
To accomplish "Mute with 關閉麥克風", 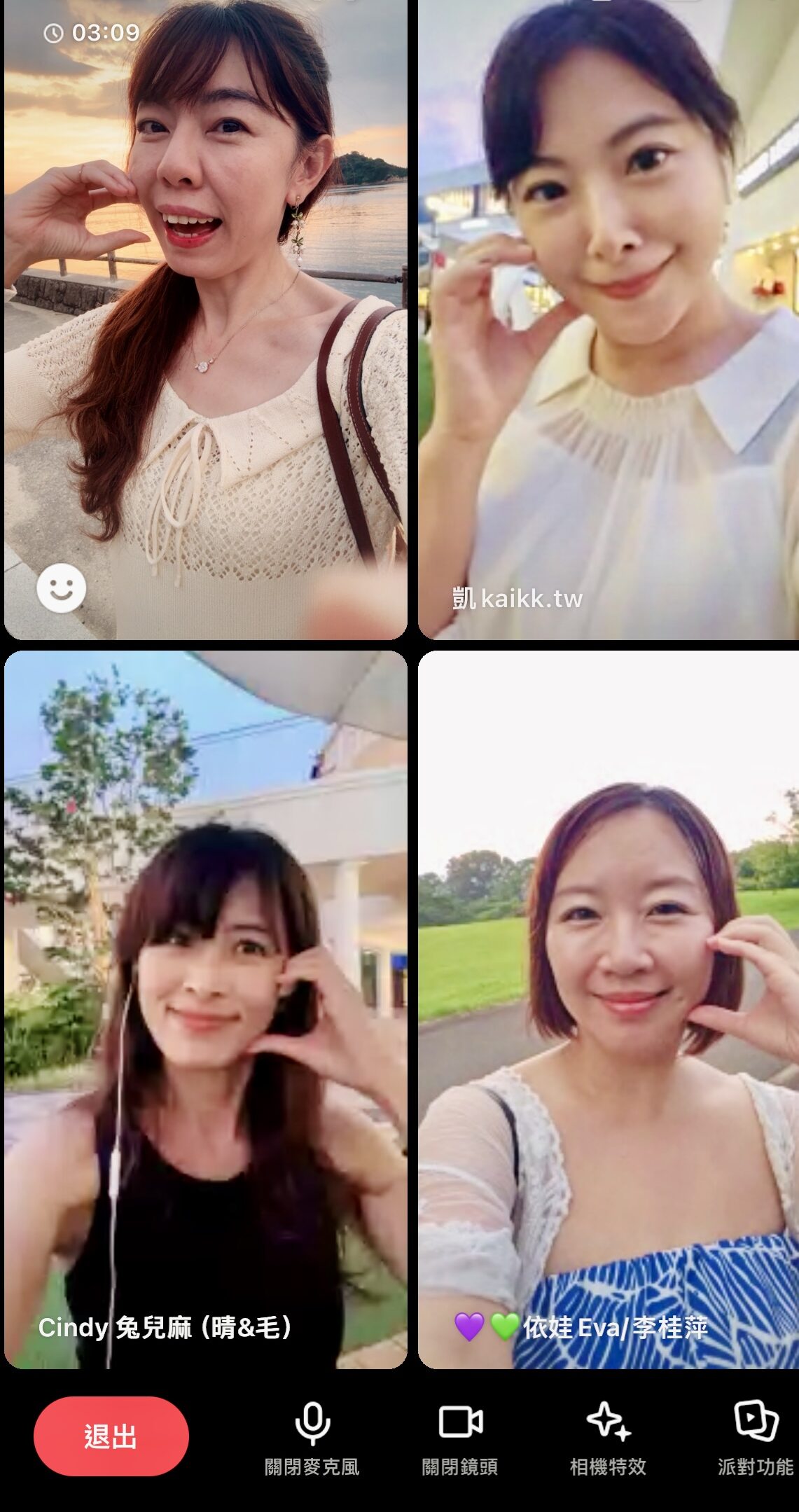I will coord(312,1438).
